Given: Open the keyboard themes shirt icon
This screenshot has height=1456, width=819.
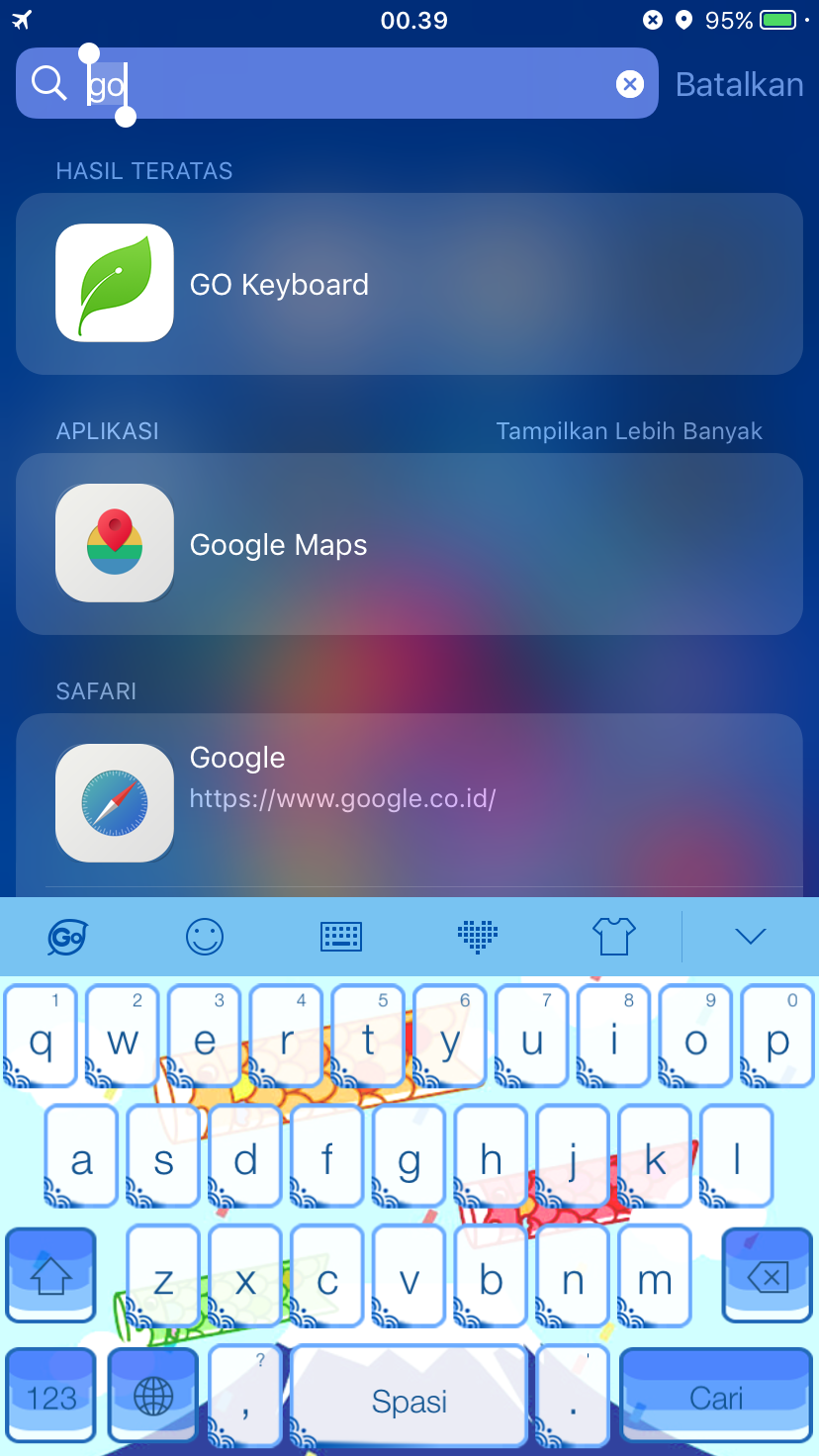Looking at the screenshot, I should pyautogui.click(x=613, y=936).
